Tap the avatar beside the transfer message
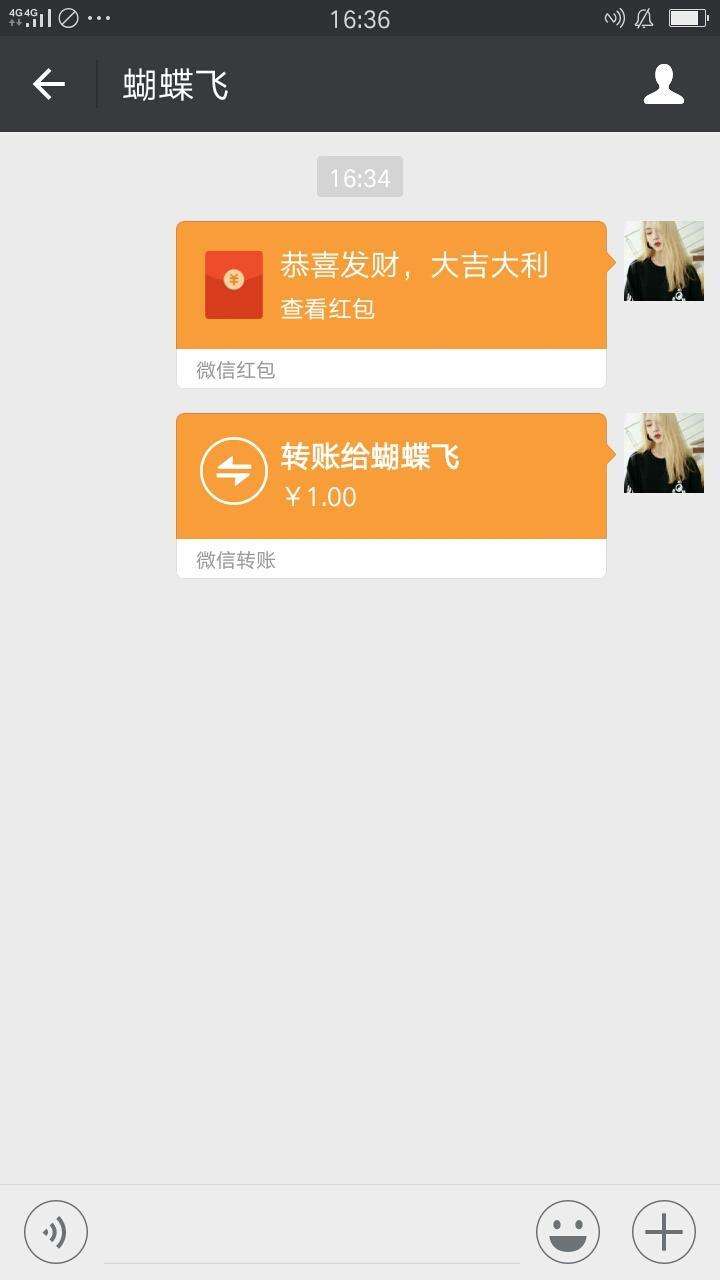The width and height of the screenshot is (720, 1280). [x=663, y=453]
